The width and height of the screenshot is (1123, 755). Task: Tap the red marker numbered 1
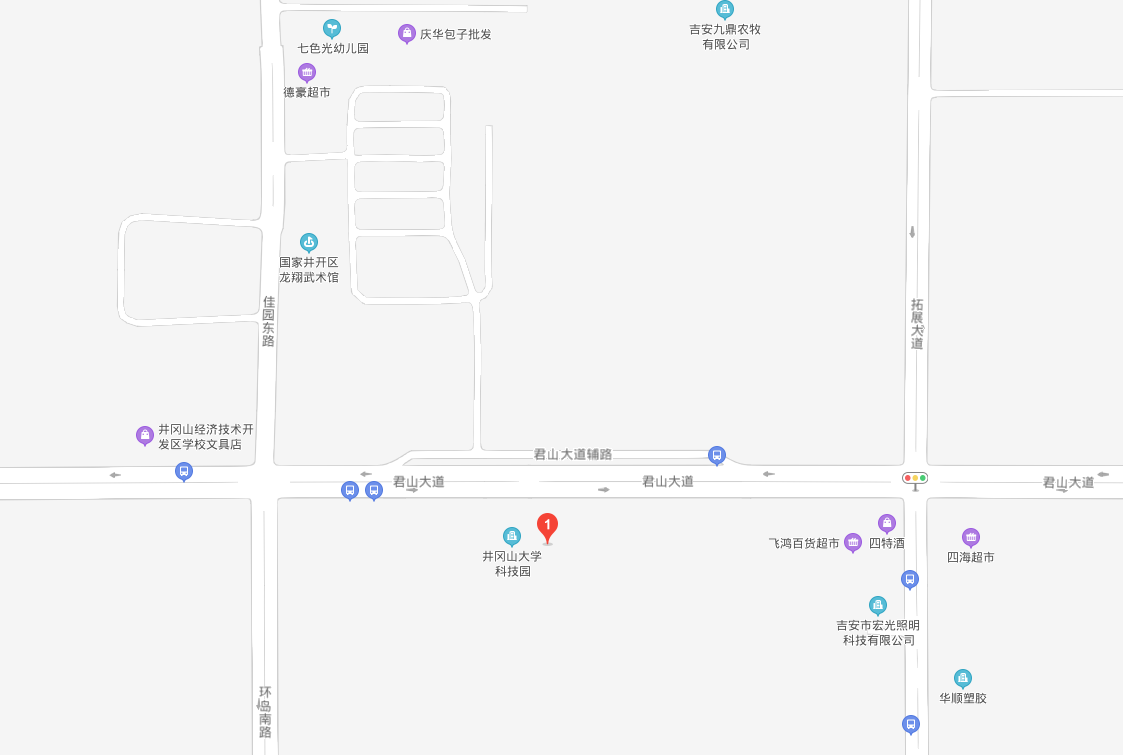pyautogui.click(x=547, y=526)
